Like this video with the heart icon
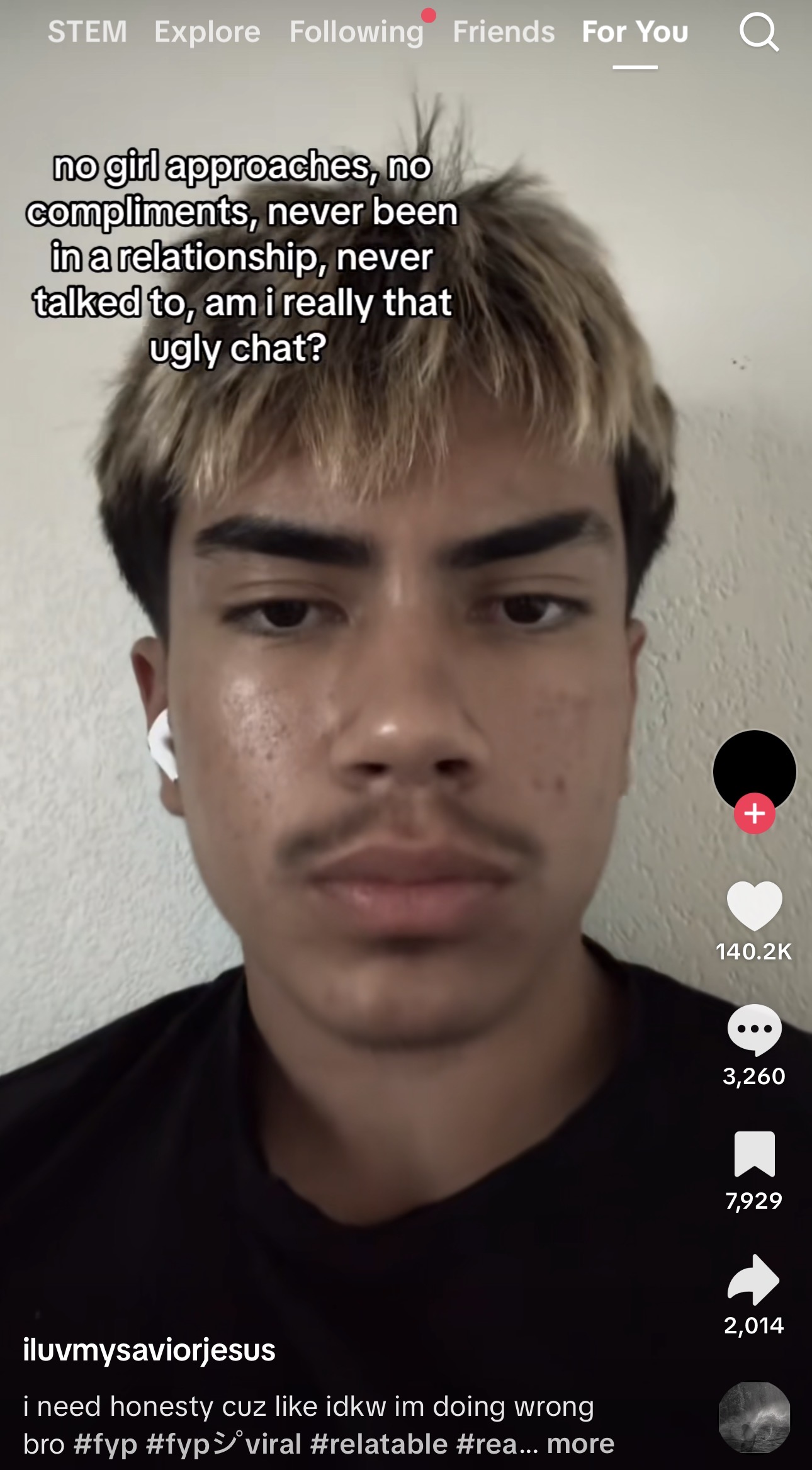Image resolution: width=812 pixels, height=1470 pixels. coord(754,906)
